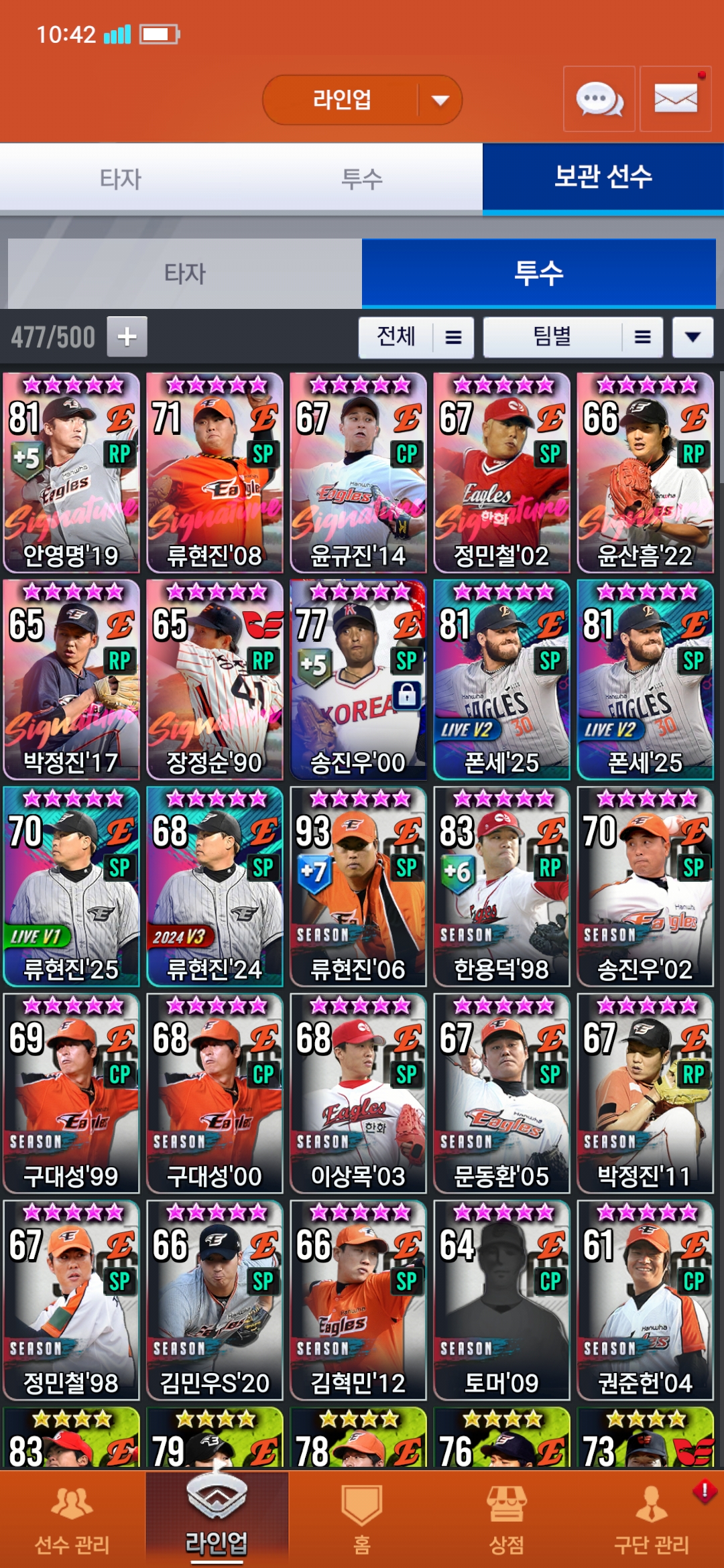Image resolution: width=724 pixels, height=1568 pixels.
Task: Switch to the top 타자 tab
Action: 121,178
